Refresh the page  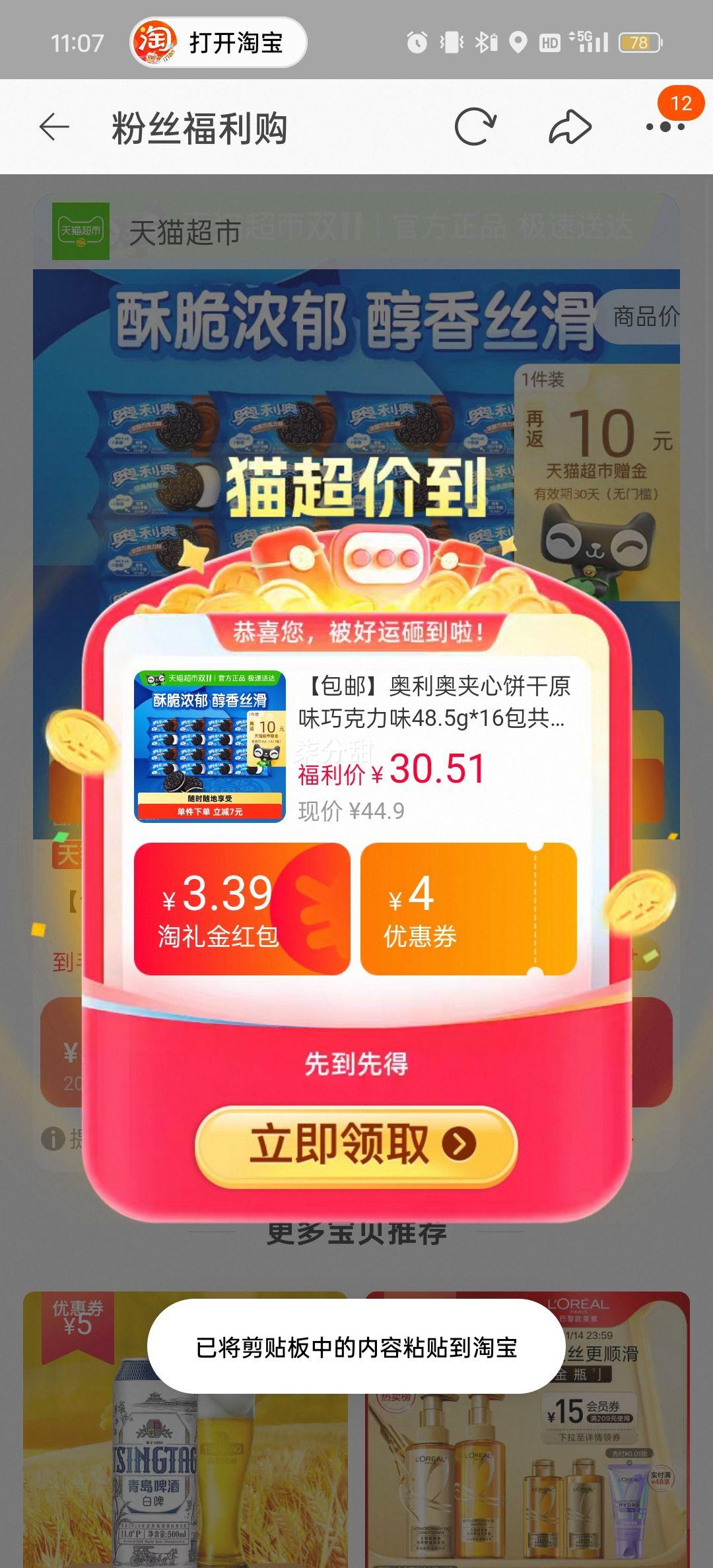tap(475, 127)
